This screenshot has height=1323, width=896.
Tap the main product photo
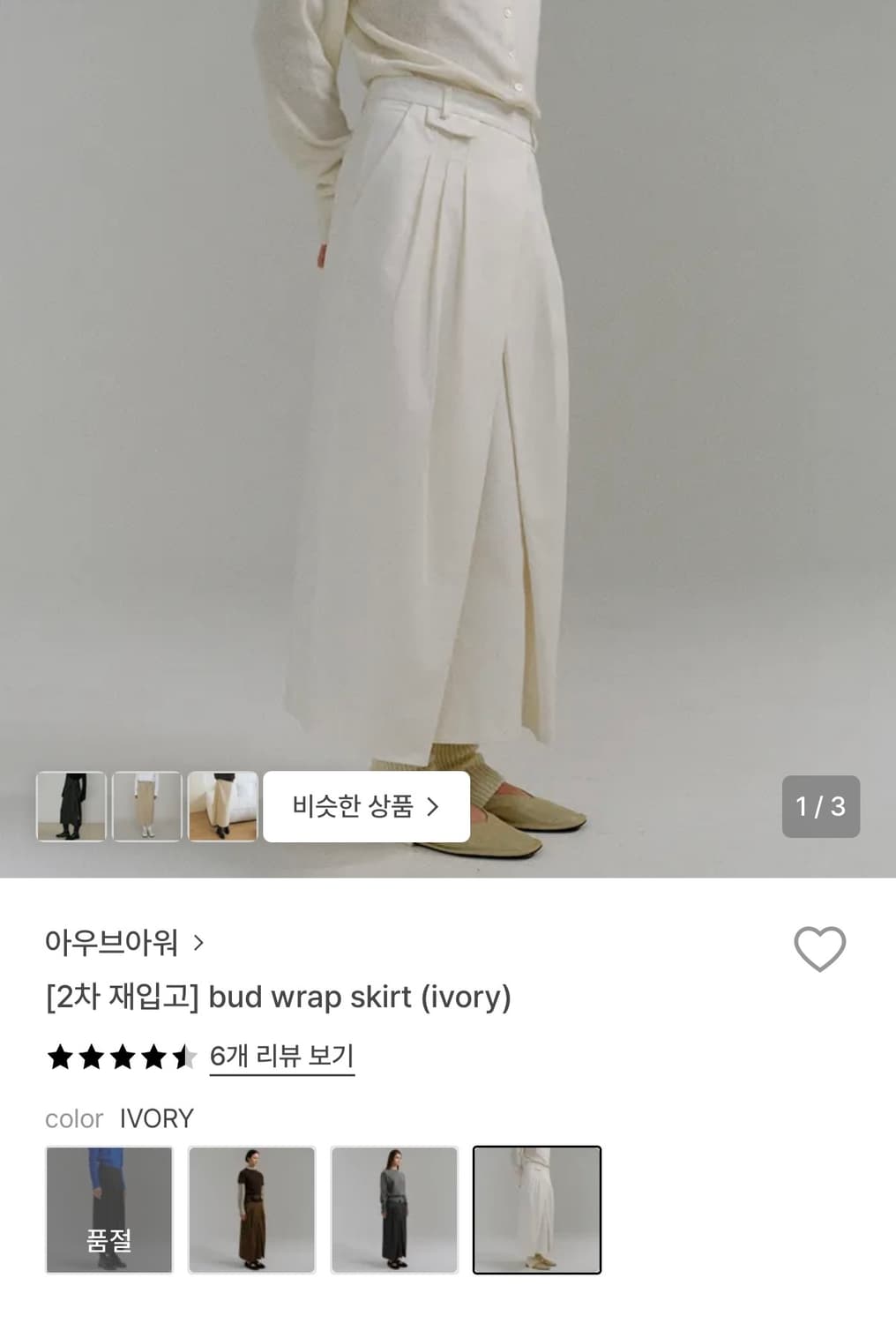point(448,397)
